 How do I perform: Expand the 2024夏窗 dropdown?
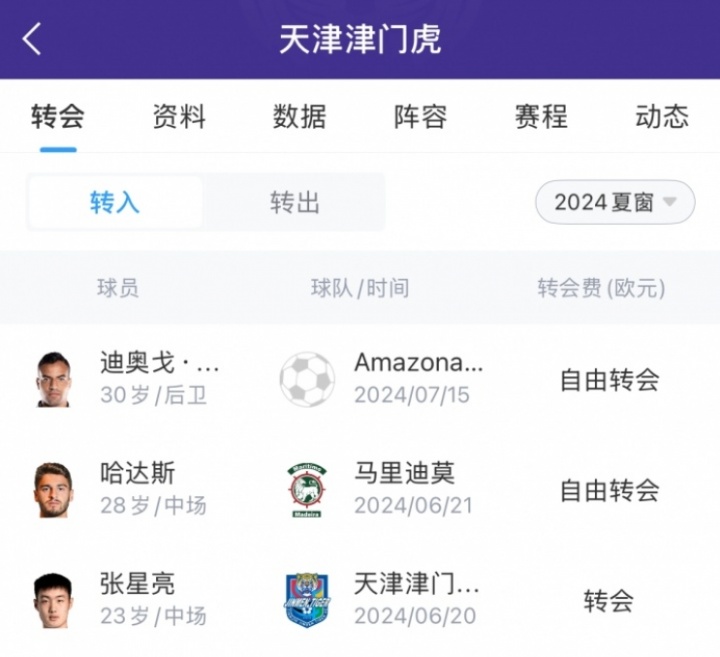tap(615, 203)
